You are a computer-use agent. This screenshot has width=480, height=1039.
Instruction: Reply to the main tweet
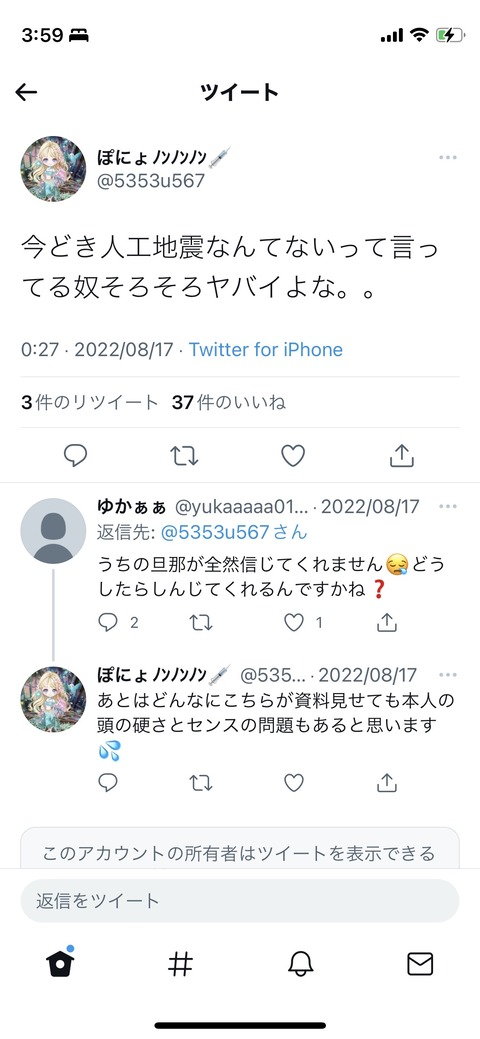click(76, 455)
